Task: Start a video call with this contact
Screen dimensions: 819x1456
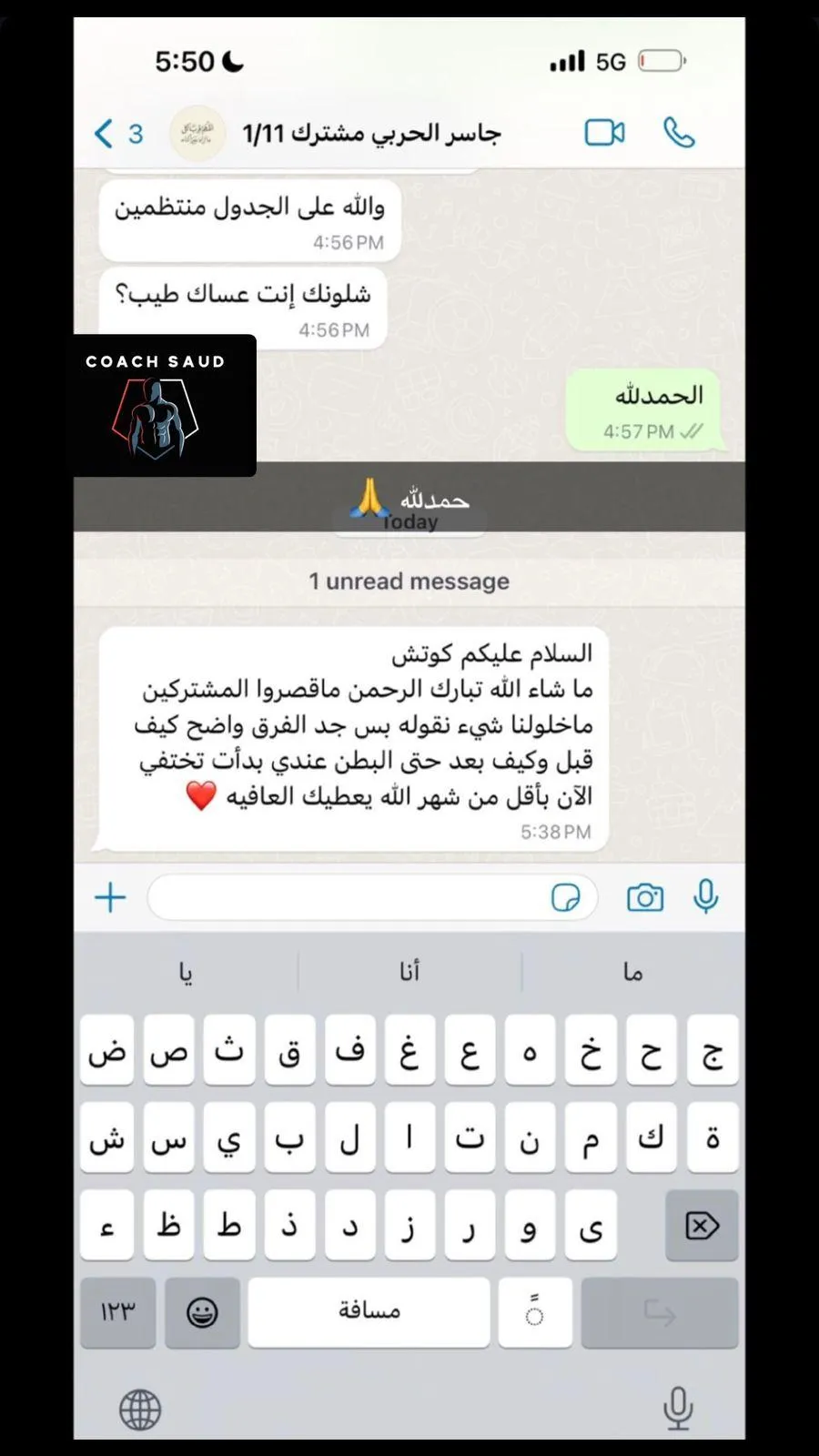Action: click(604, 133)
